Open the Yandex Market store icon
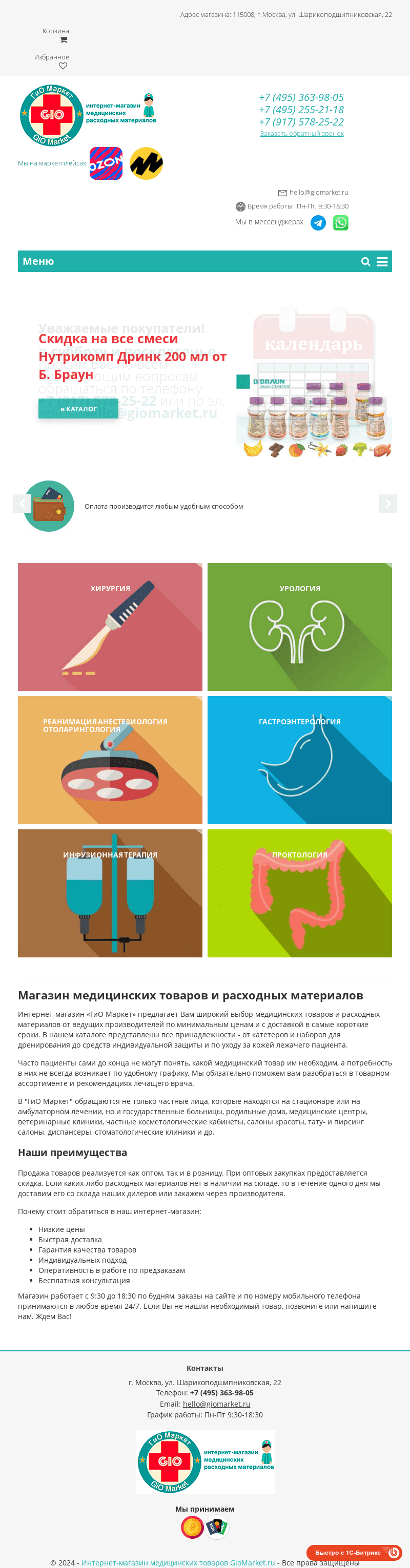Image resolution: width=410 pixels, height=1568 pixels. 146,163
